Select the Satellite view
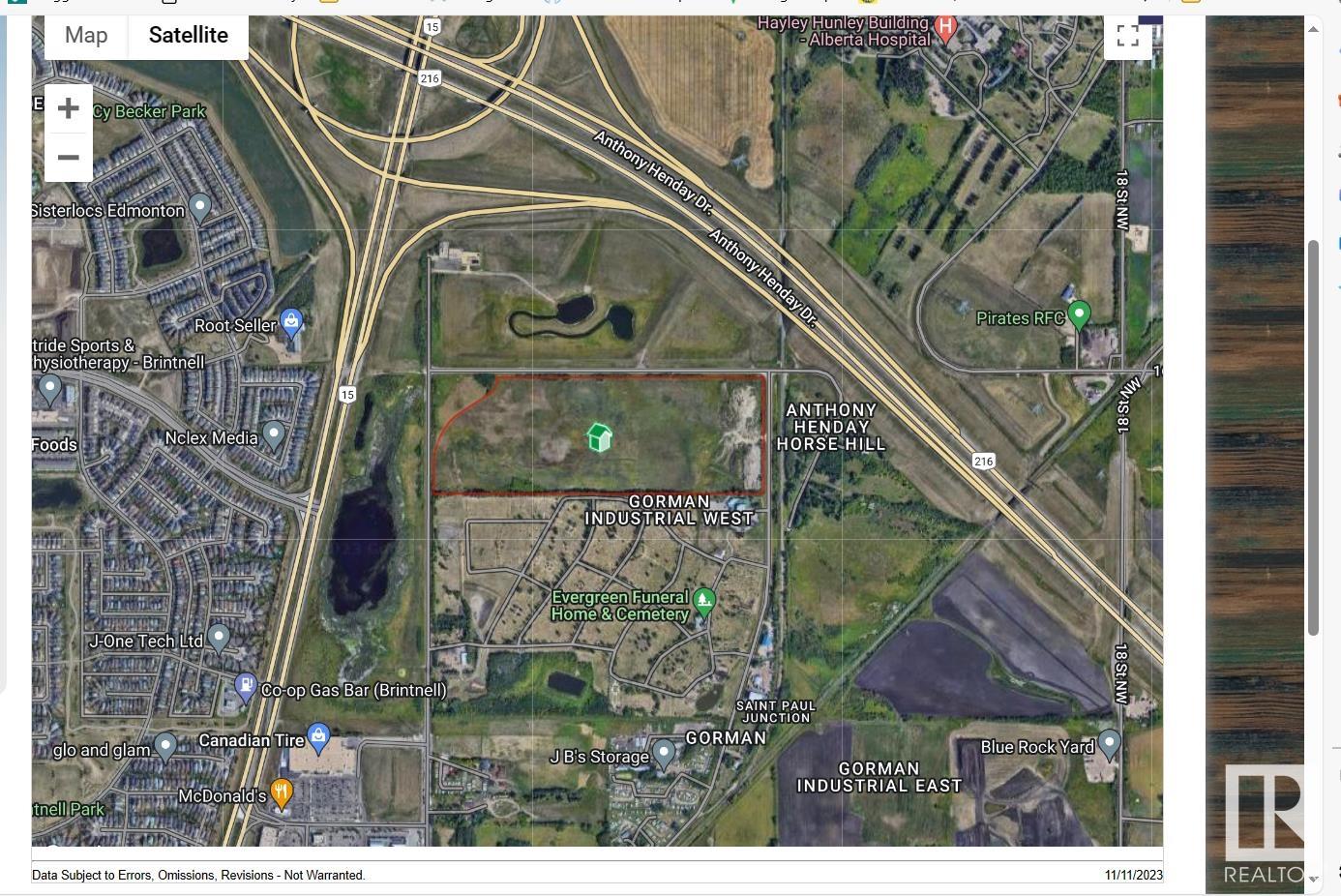Screen dimensions: 1341x896 click(189, 36)
